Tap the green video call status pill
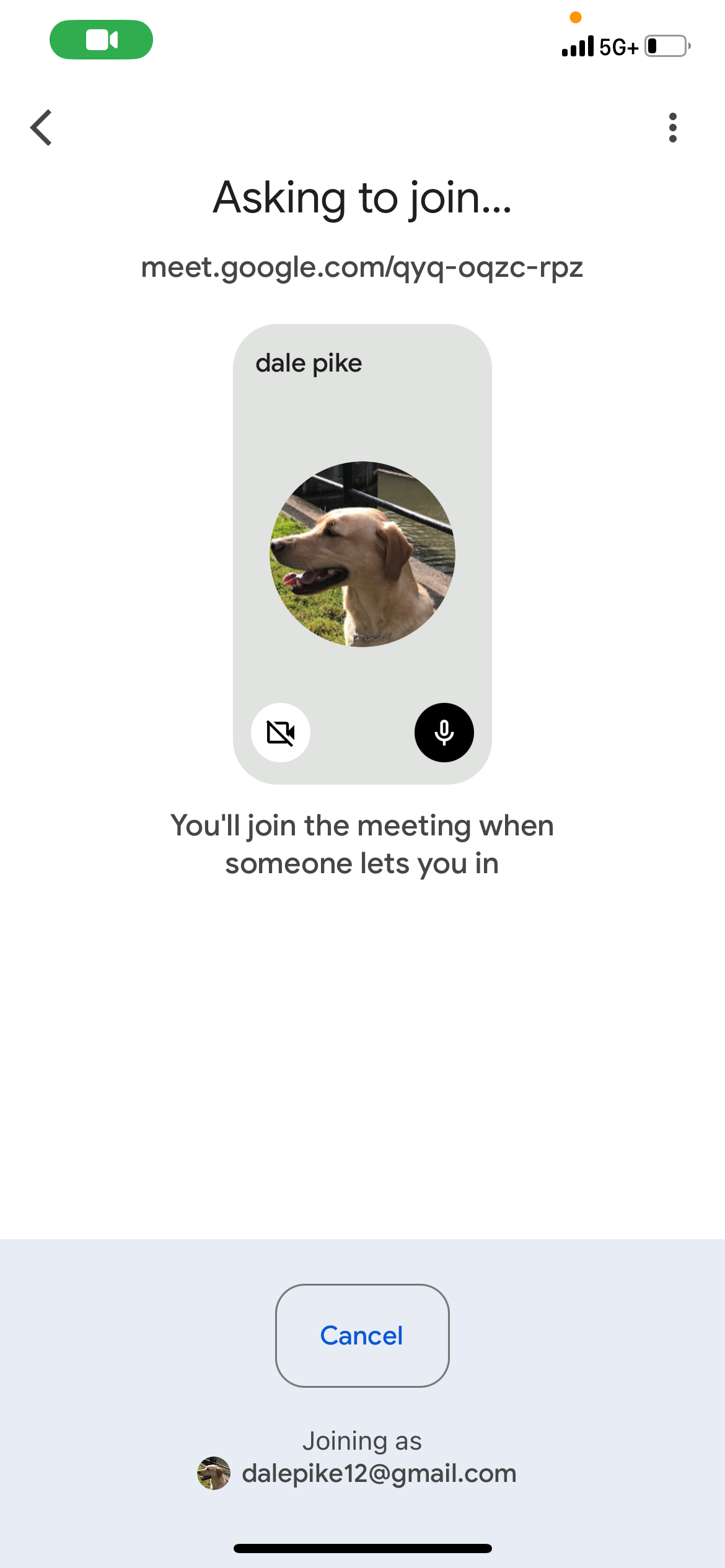Screen dimensions: 725x1568 101,40
